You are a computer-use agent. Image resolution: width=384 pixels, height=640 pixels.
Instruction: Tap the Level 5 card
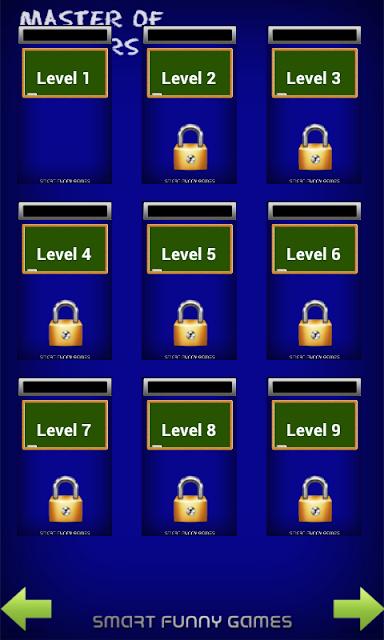coord(189,281)
